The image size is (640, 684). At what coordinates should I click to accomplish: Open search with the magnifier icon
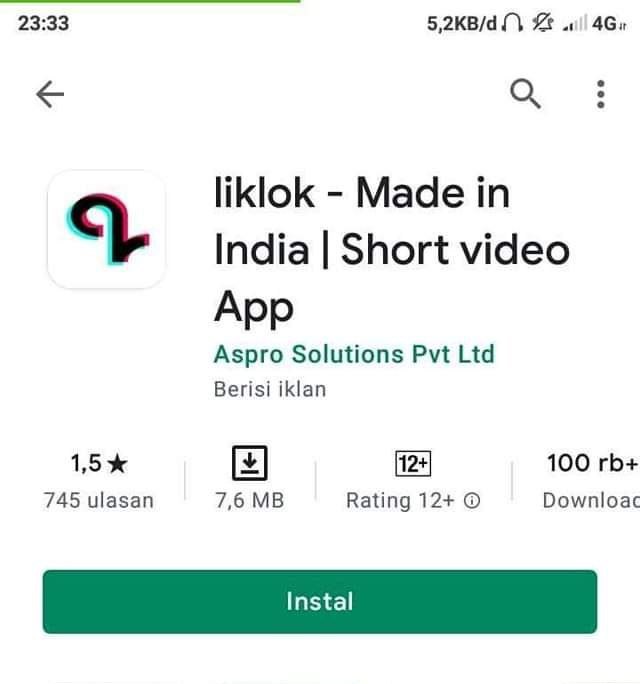coord(525,93)
